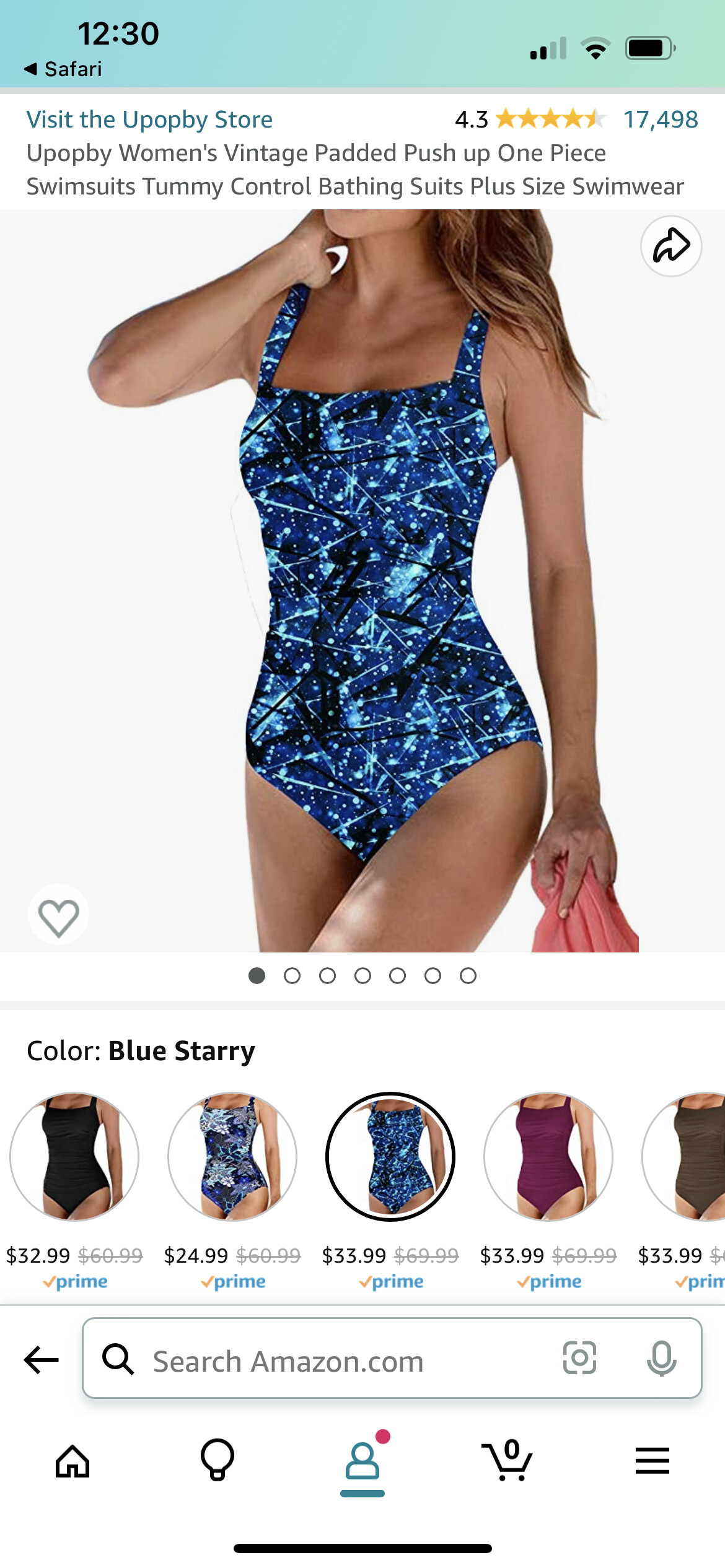
Task: Open the account profile tab
Action: 362,1463
